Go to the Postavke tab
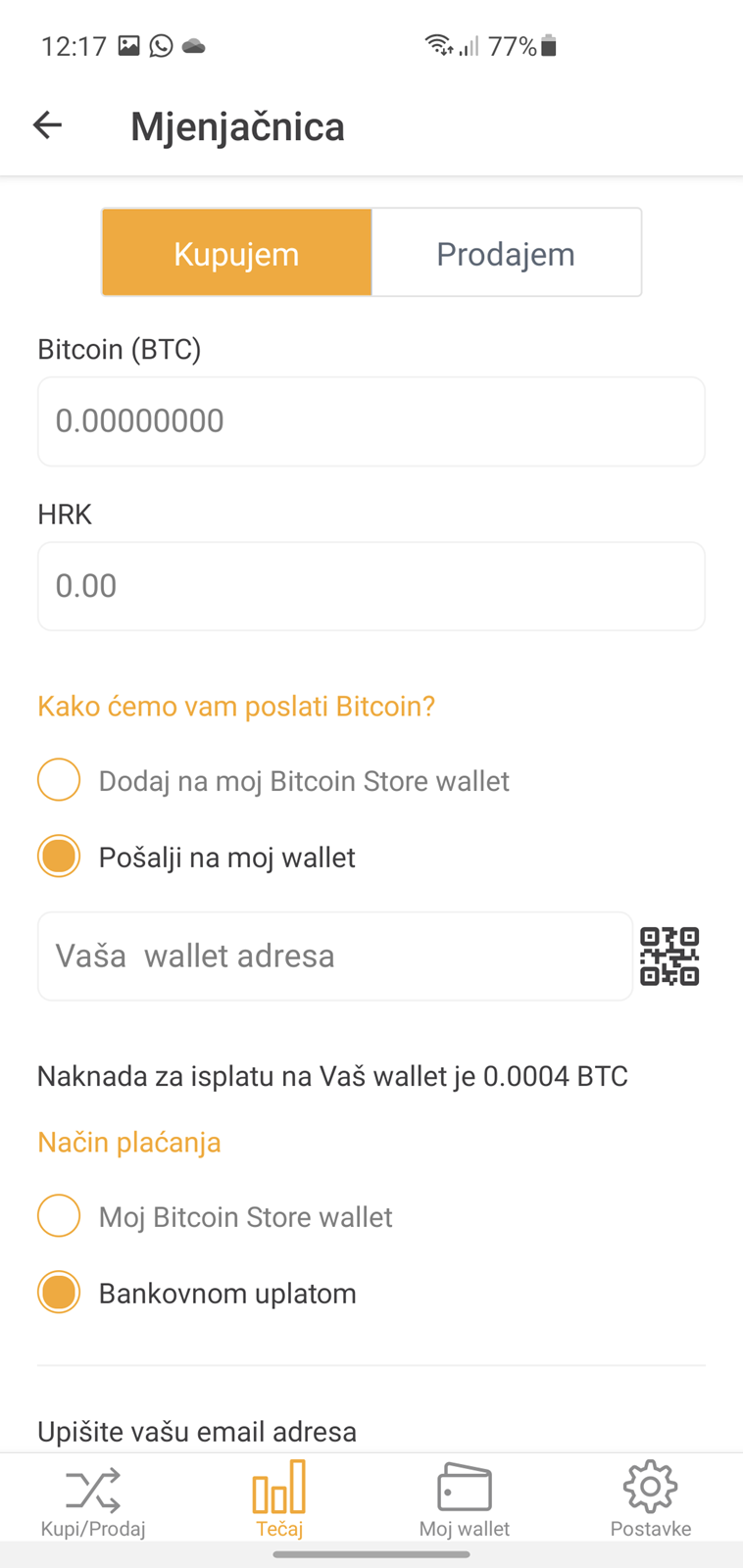 (651, 1500)
